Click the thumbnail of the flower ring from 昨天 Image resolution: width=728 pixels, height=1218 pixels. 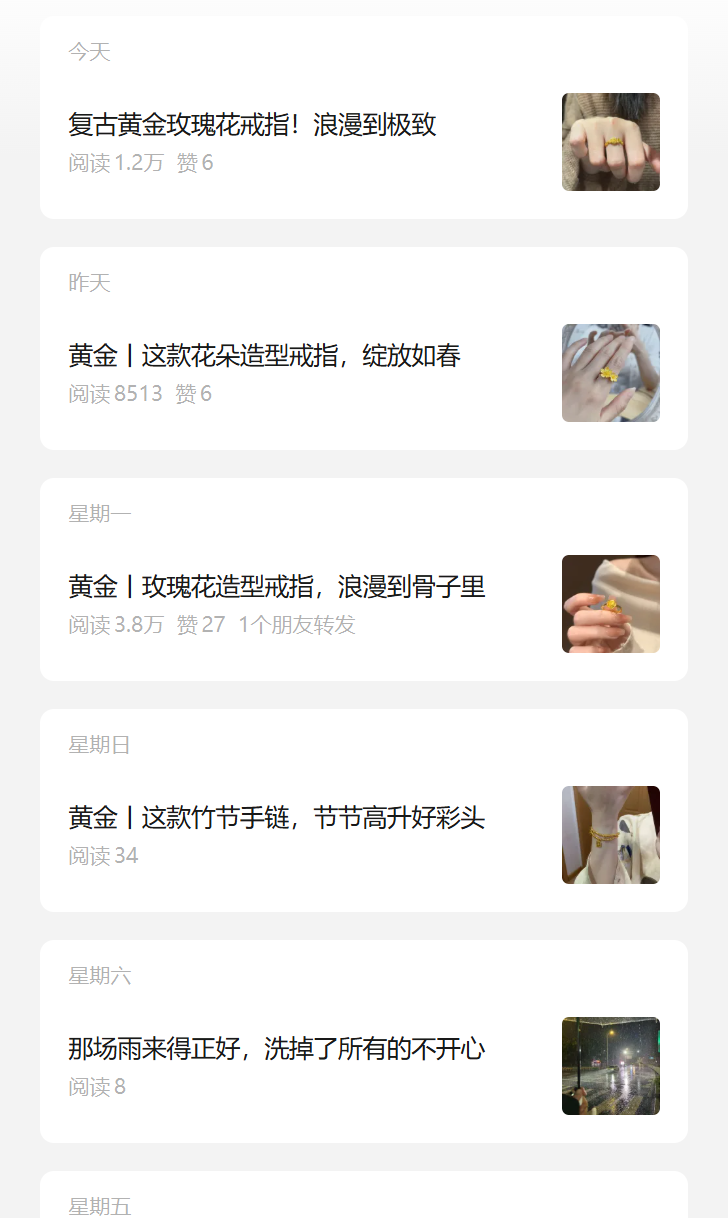click(610, 373)
